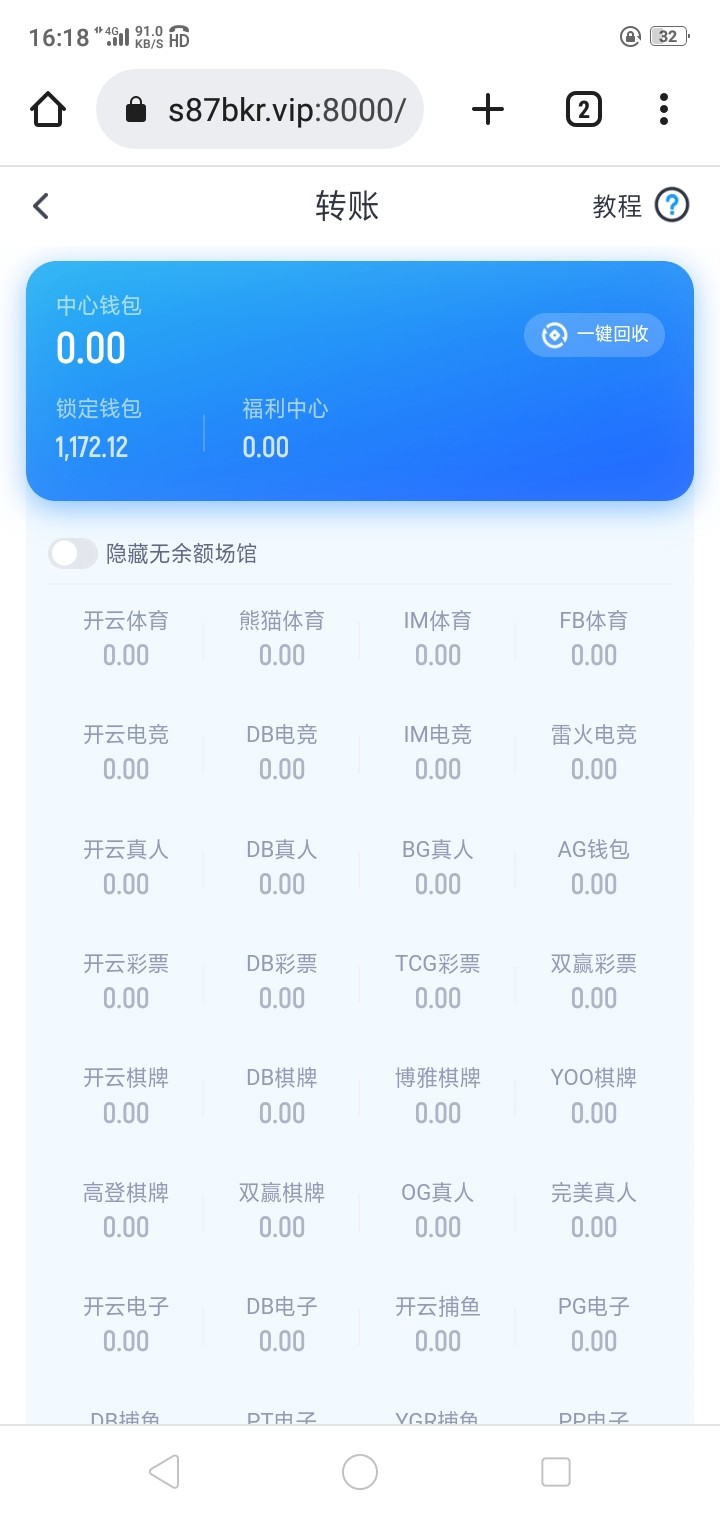This screenshot has width=720, height=1520.
Task: Open the browser home page
Action: tap(48, 109)
